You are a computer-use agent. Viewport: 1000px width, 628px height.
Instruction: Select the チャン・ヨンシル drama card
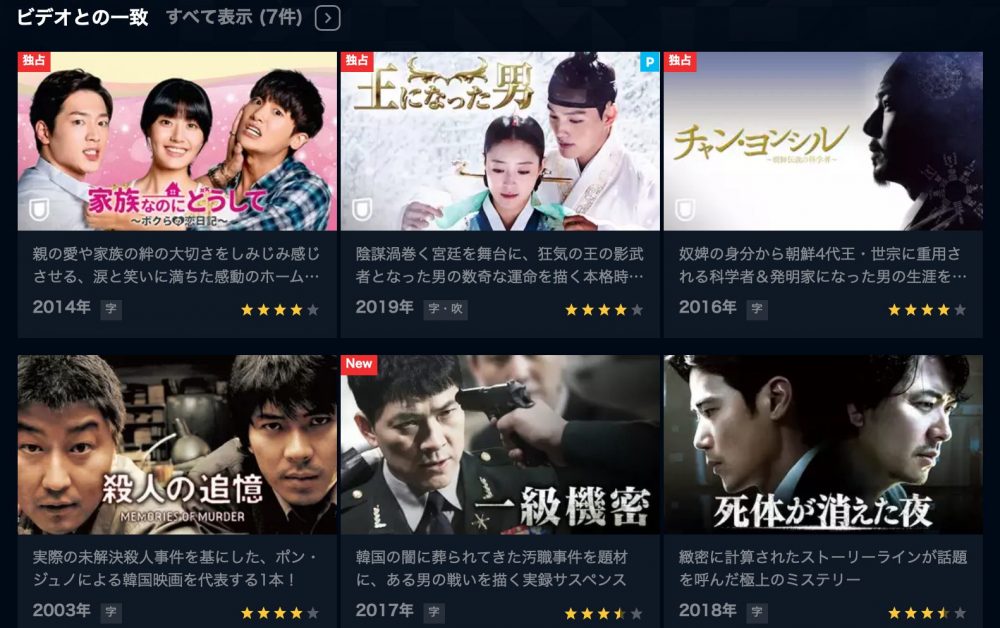[x=822, y=142]
